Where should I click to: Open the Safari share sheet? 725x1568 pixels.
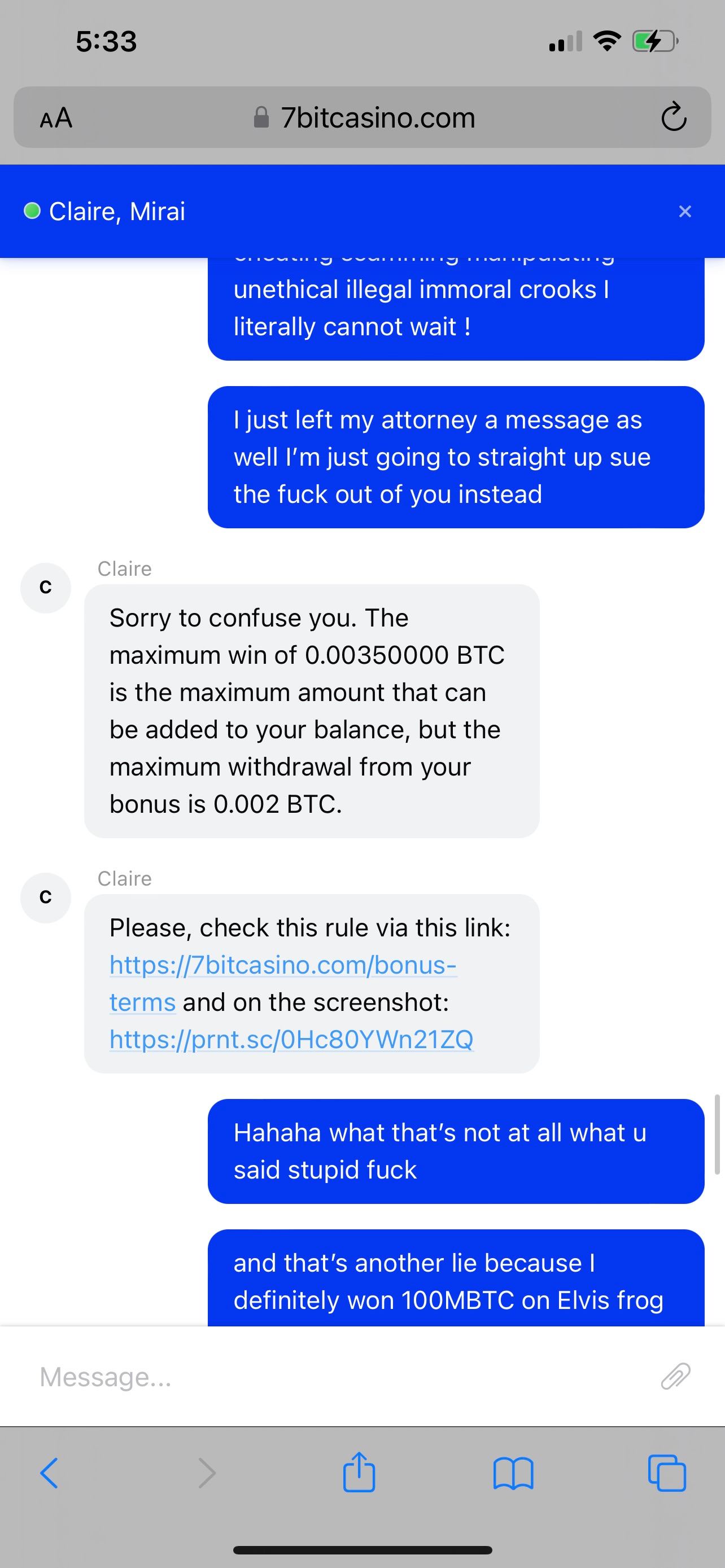click(359, 1473)
